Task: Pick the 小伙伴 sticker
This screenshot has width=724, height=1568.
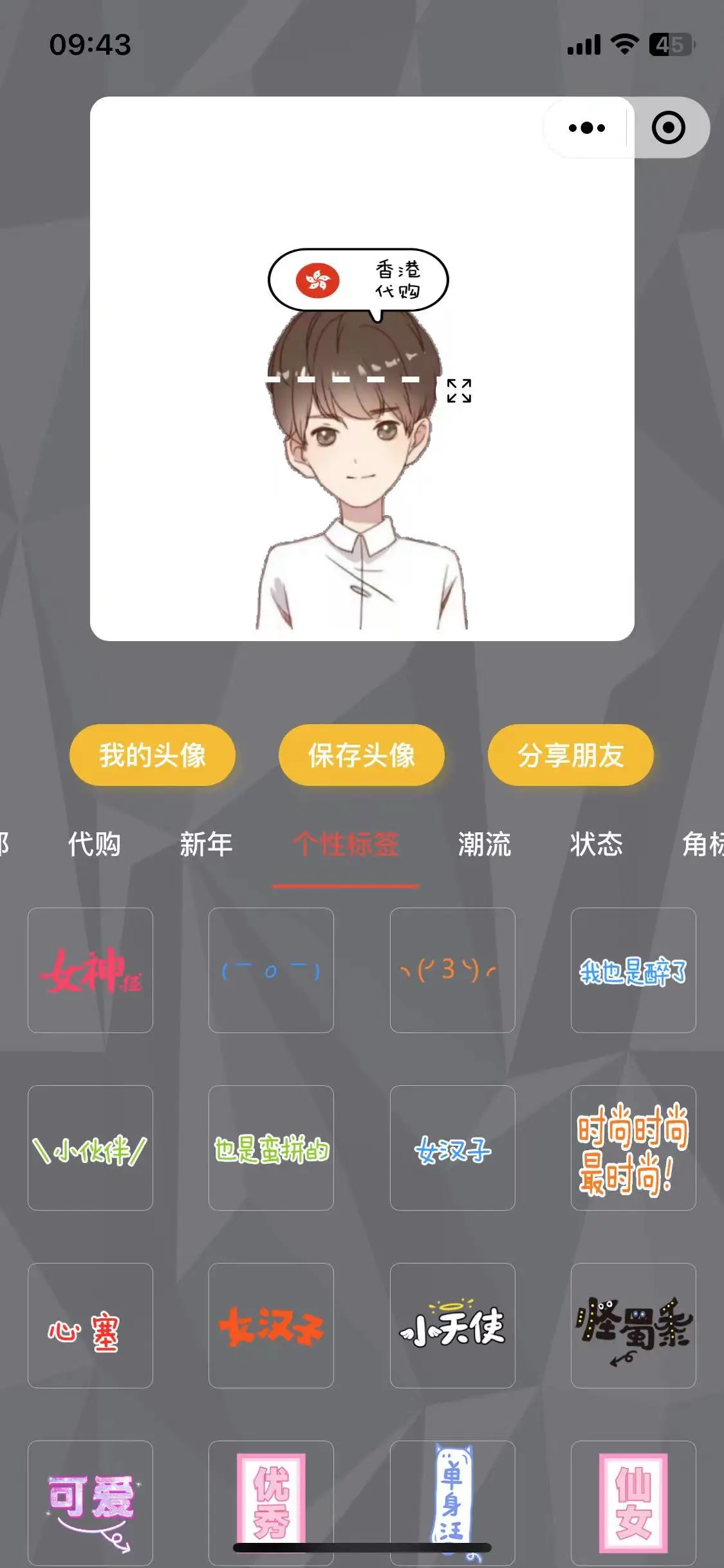Action: click(x=90, y=1148)
